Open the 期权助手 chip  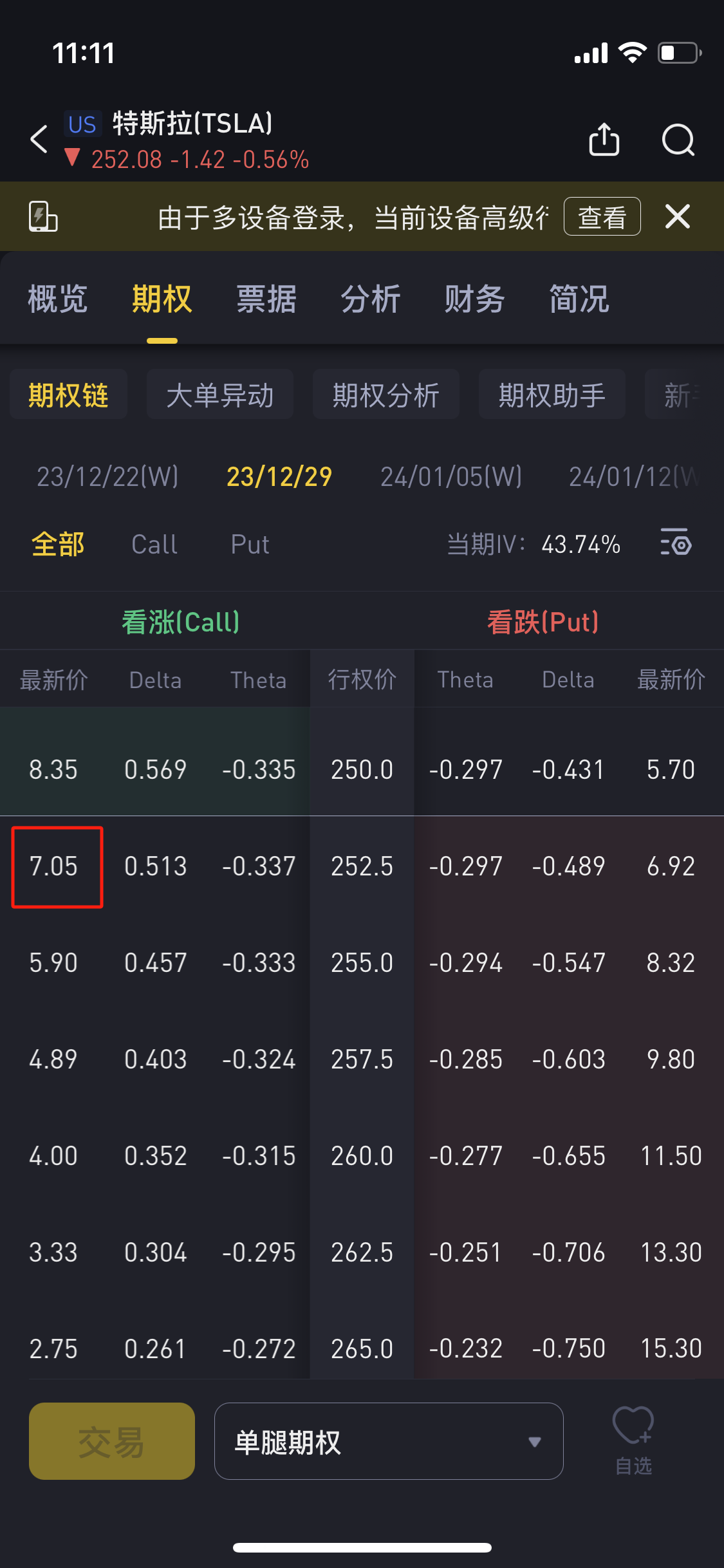pyautogui.click(x=552, y=395)
